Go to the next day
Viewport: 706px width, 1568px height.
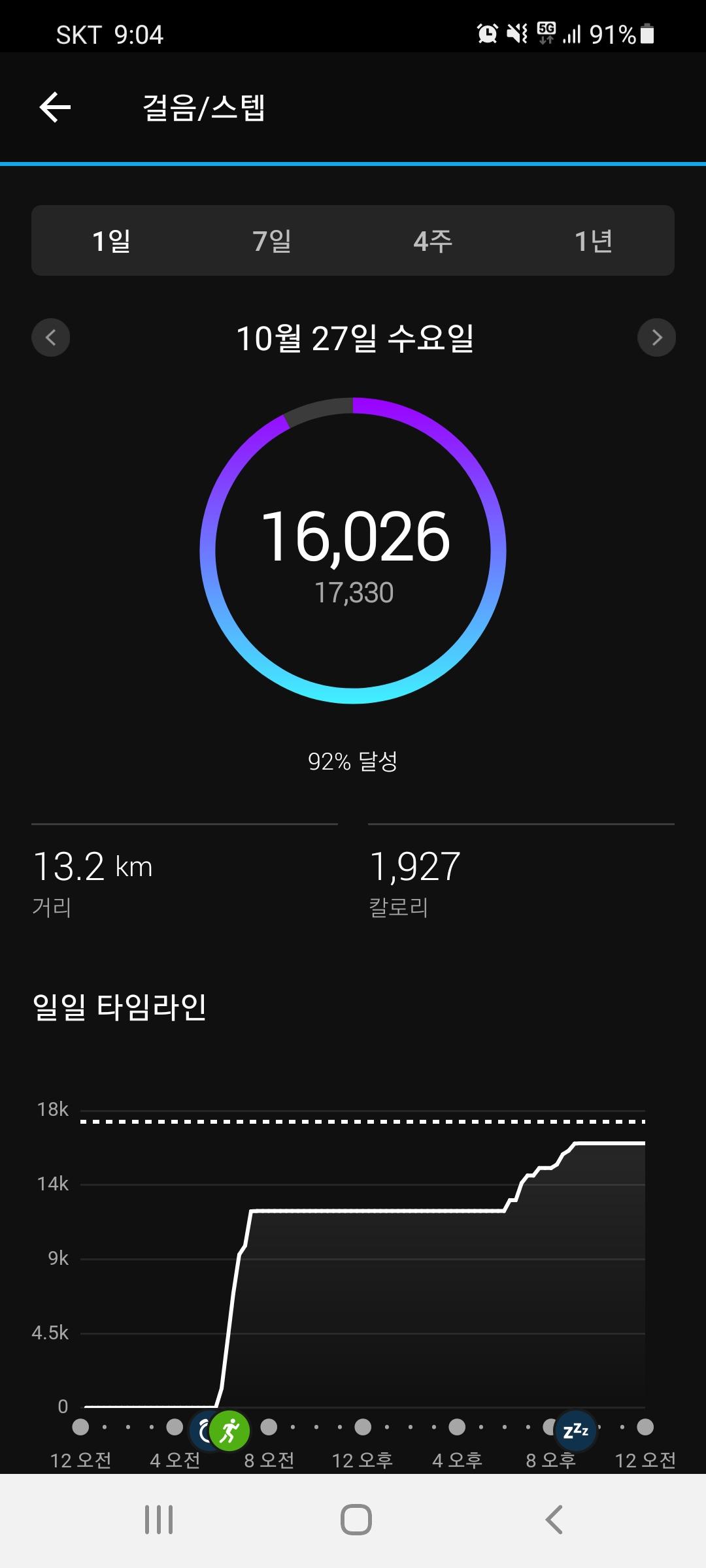point(656,337)
